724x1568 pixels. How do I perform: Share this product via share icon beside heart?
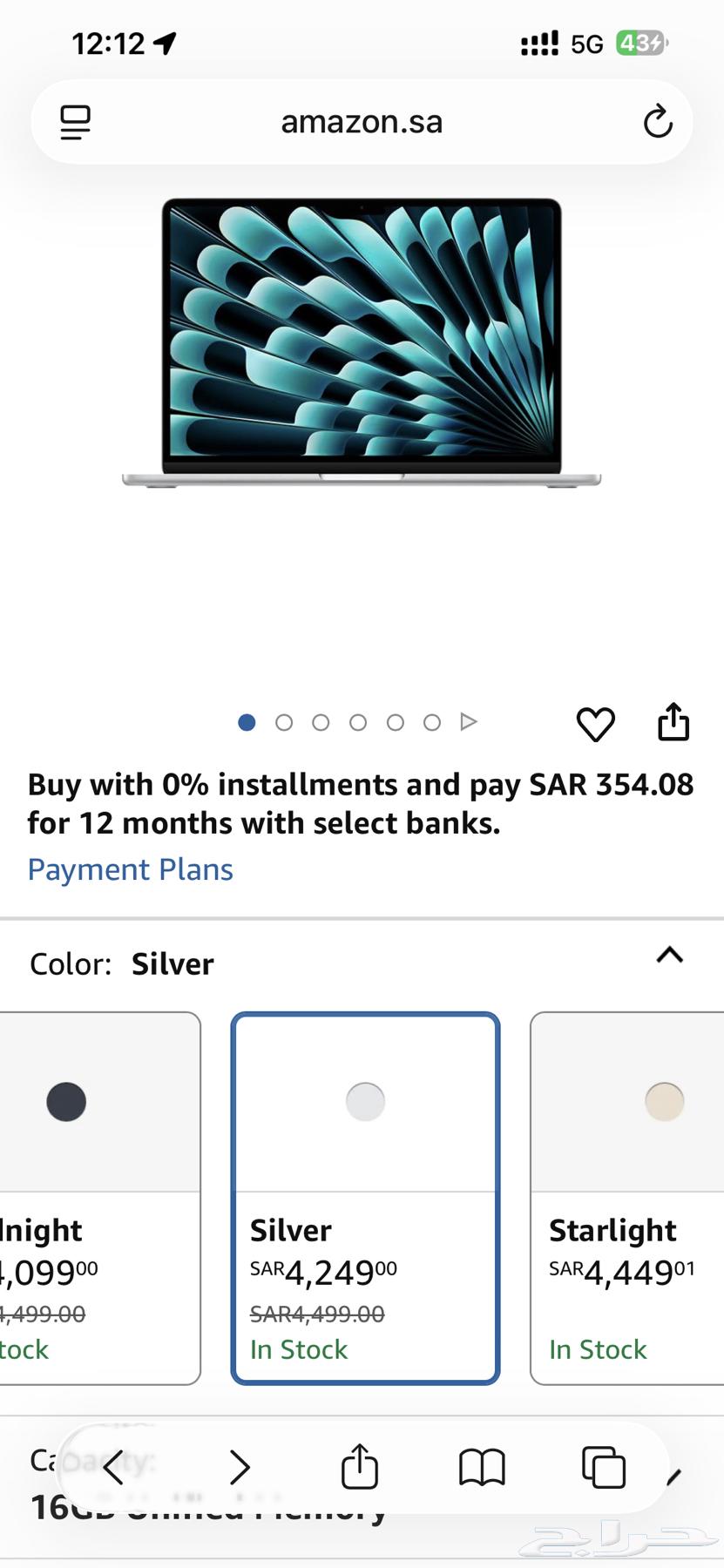click(673, 722)
